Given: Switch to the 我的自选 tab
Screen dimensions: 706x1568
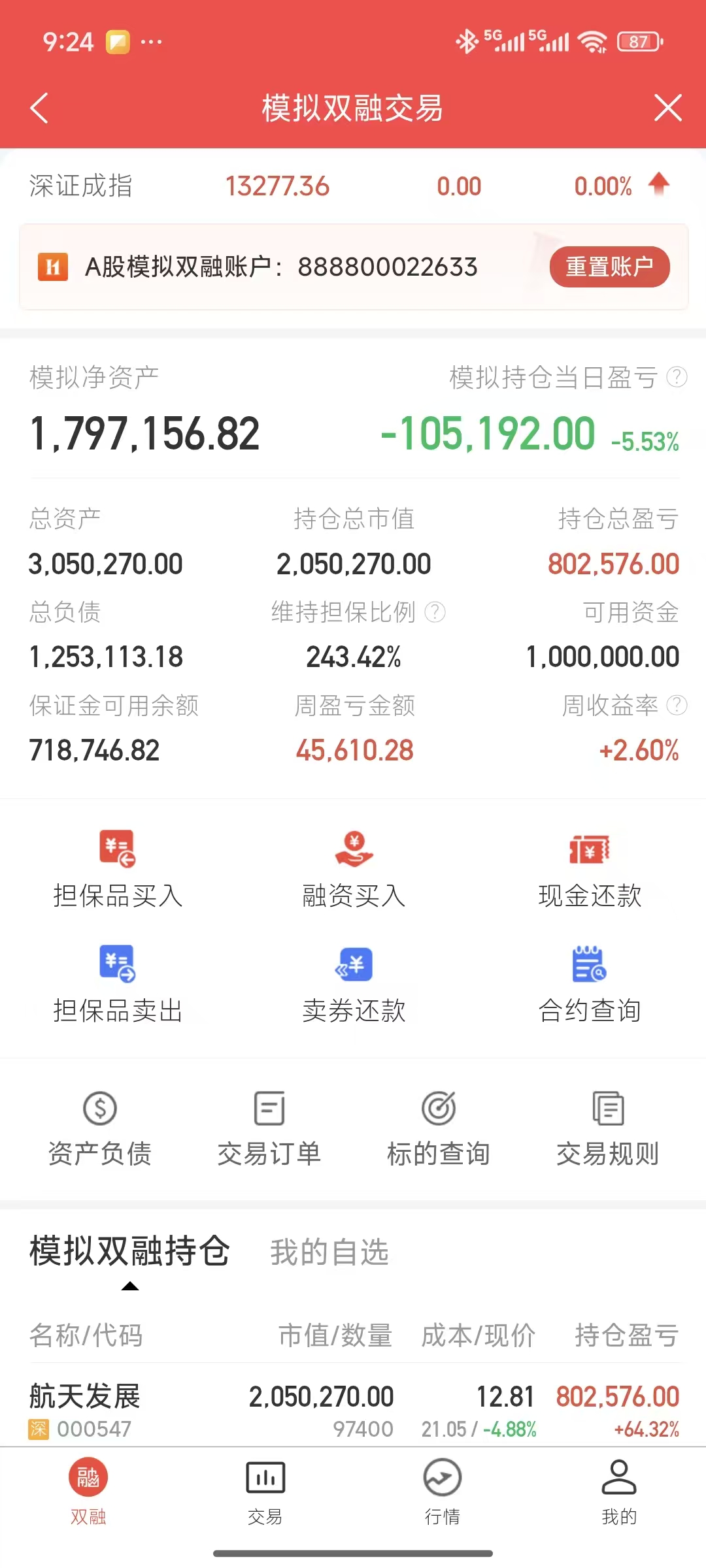Looking at the screenshot, I should pyautogui.click(x=329, y=1252).
